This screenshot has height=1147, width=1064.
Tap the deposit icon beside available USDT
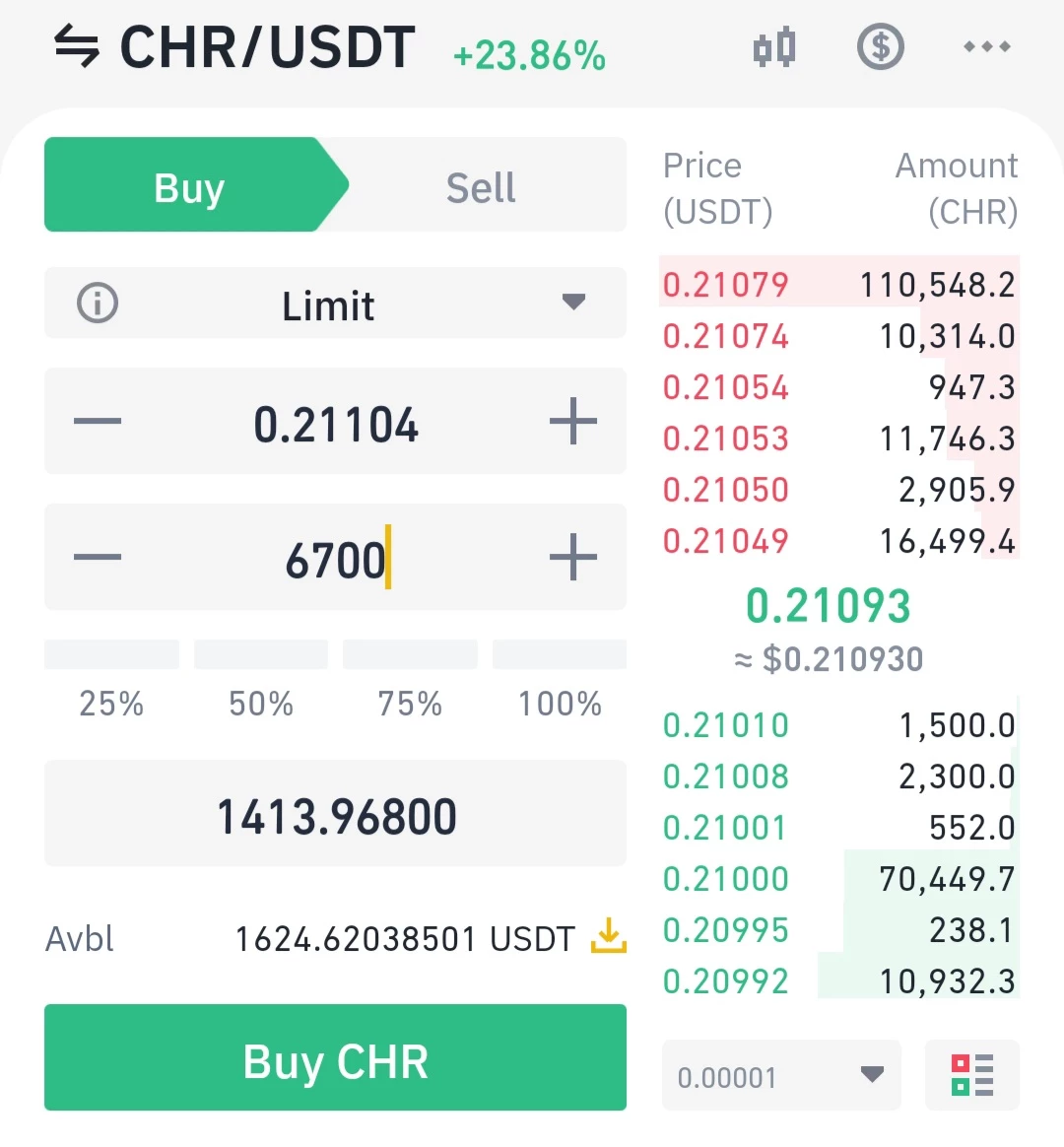pyautogui.click(x=609, y=937)
